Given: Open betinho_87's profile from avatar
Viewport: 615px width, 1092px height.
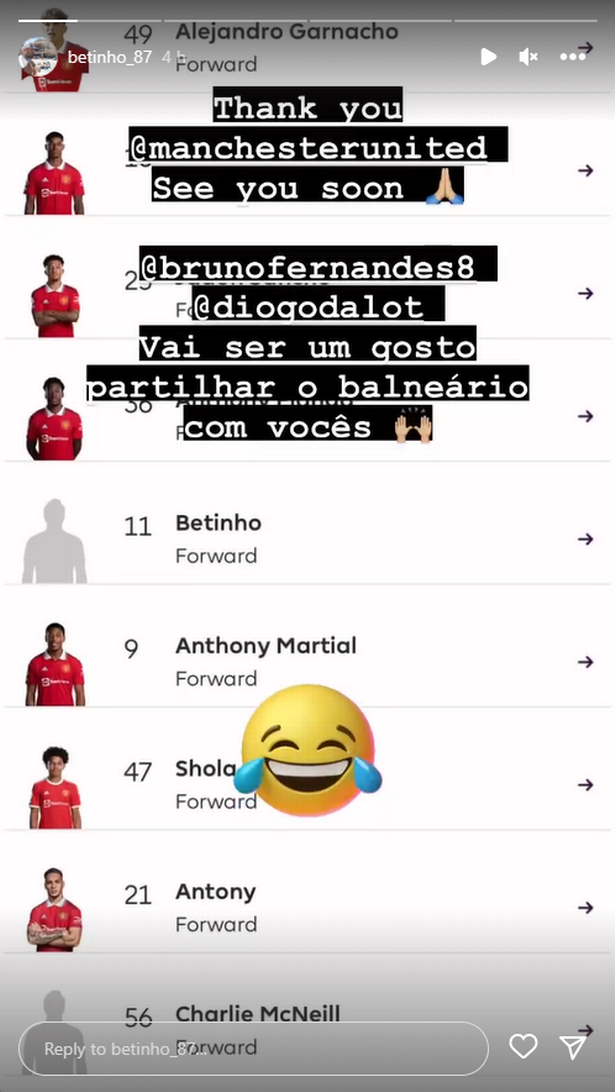Looking at the screenshot, I should pos(38,57).
